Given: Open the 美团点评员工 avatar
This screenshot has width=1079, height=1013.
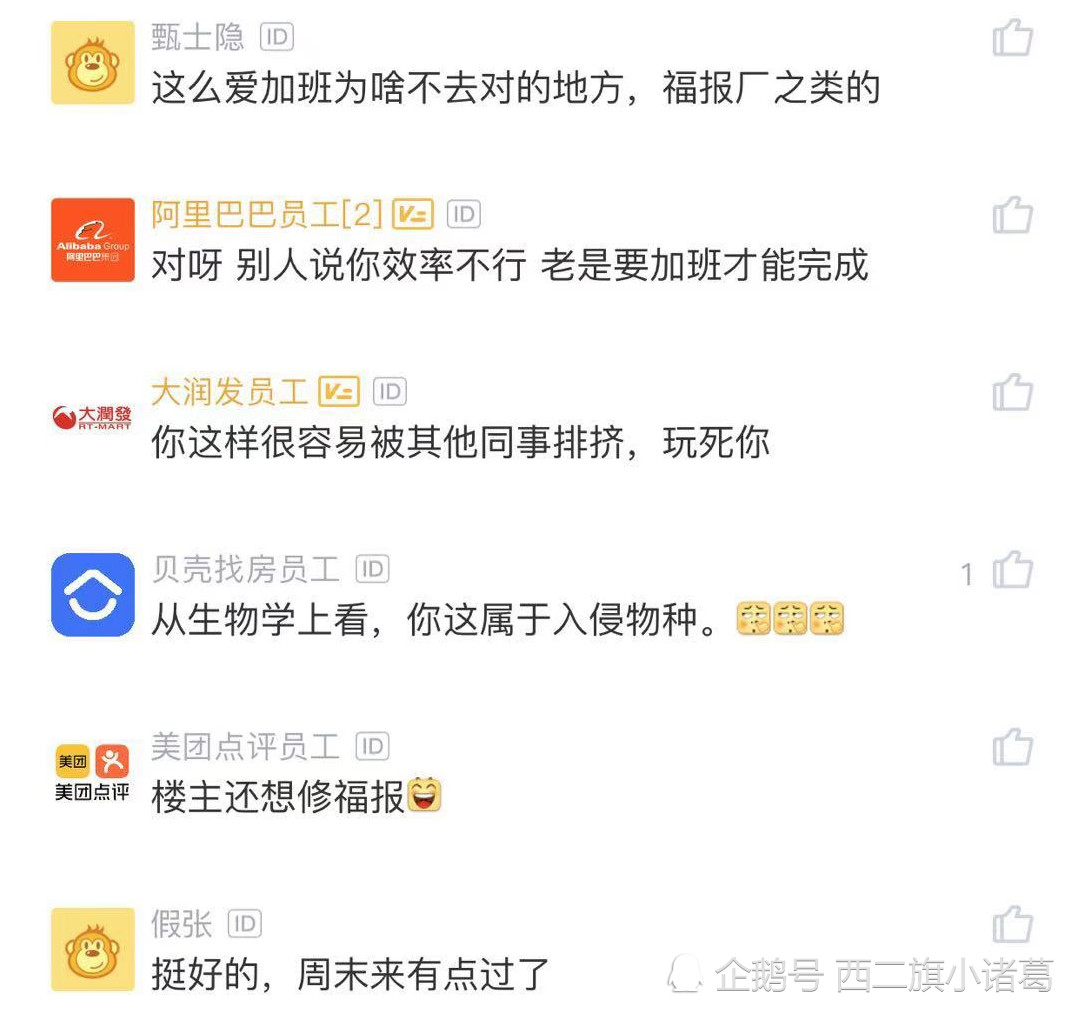Looking at the screenshot, I should pos(93,772).
